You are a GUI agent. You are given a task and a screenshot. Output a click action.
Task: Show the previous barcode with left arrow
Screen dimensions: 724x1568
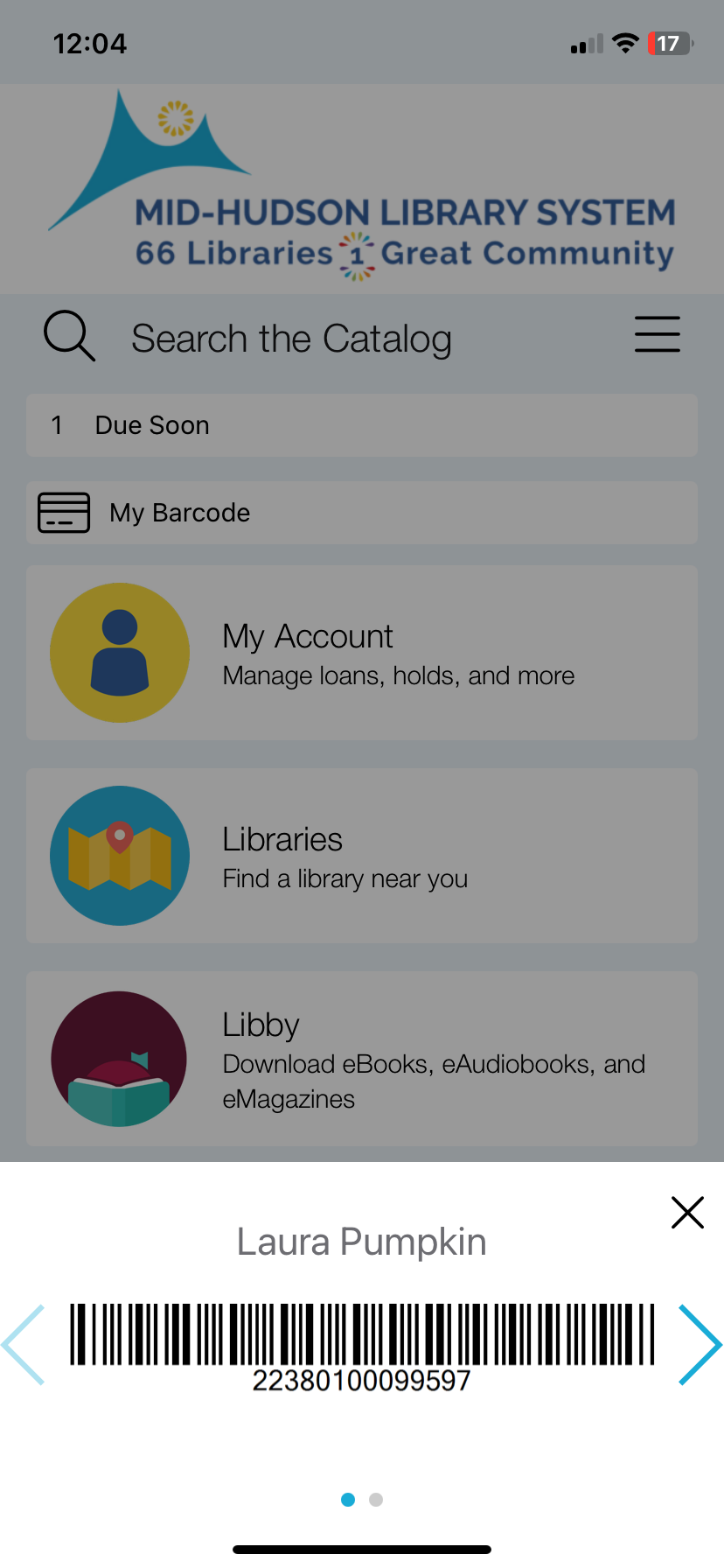tap(24, 1345)
